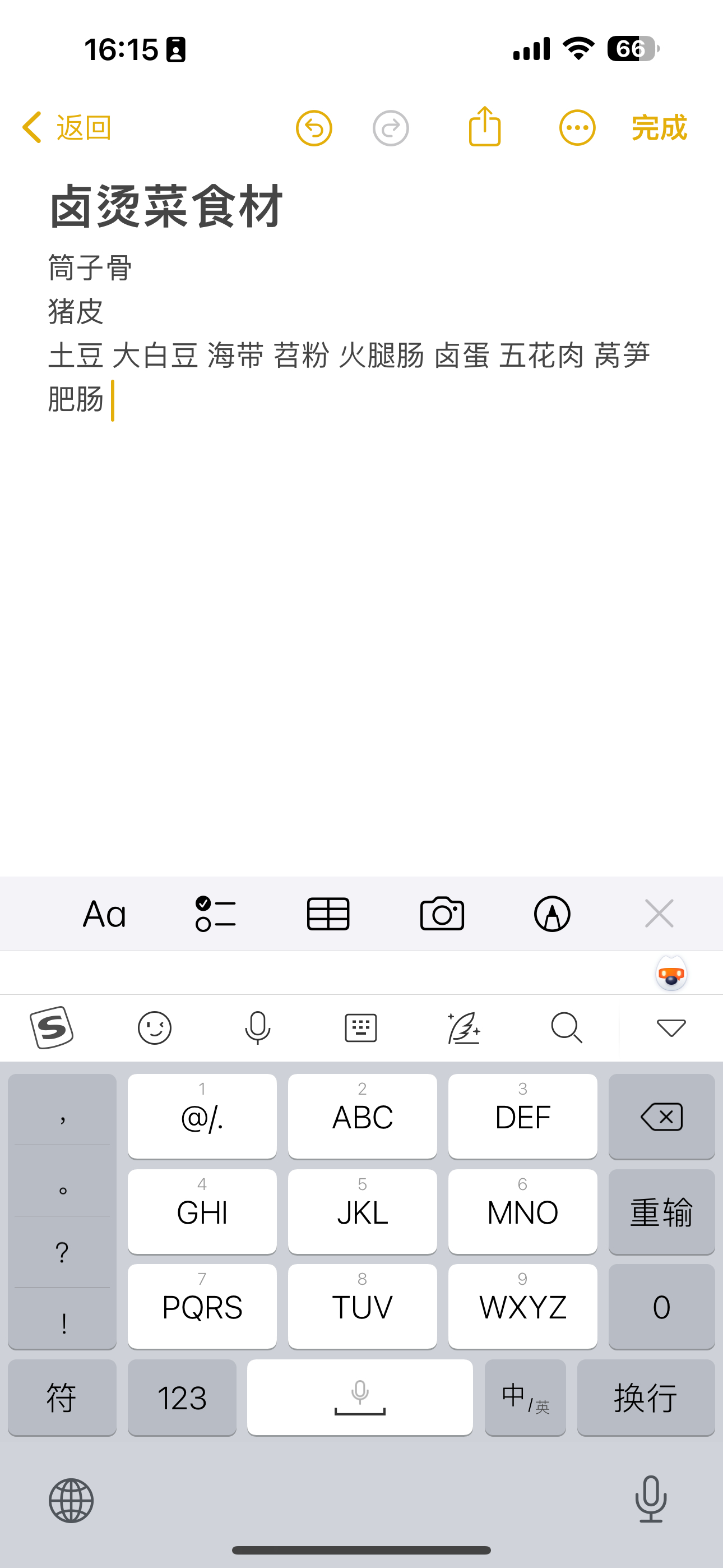Tap the 换行 return key
The image size is (723, 1568).
pyautogui.click(x=646, y=1398)
